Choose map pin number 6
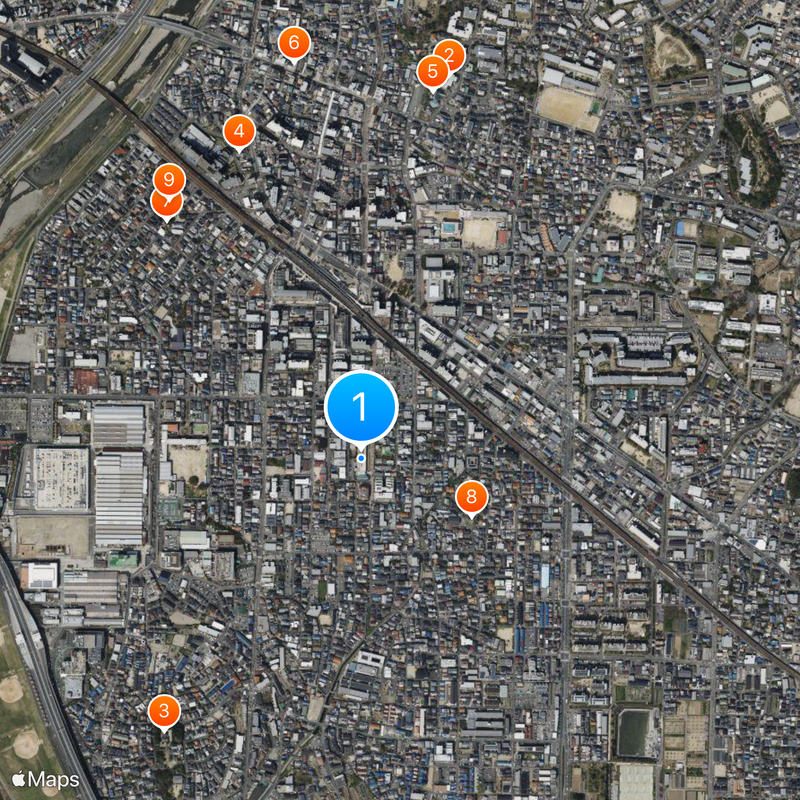Image resolution: width=800 pixels, height=800 pixels. point(294,43)
